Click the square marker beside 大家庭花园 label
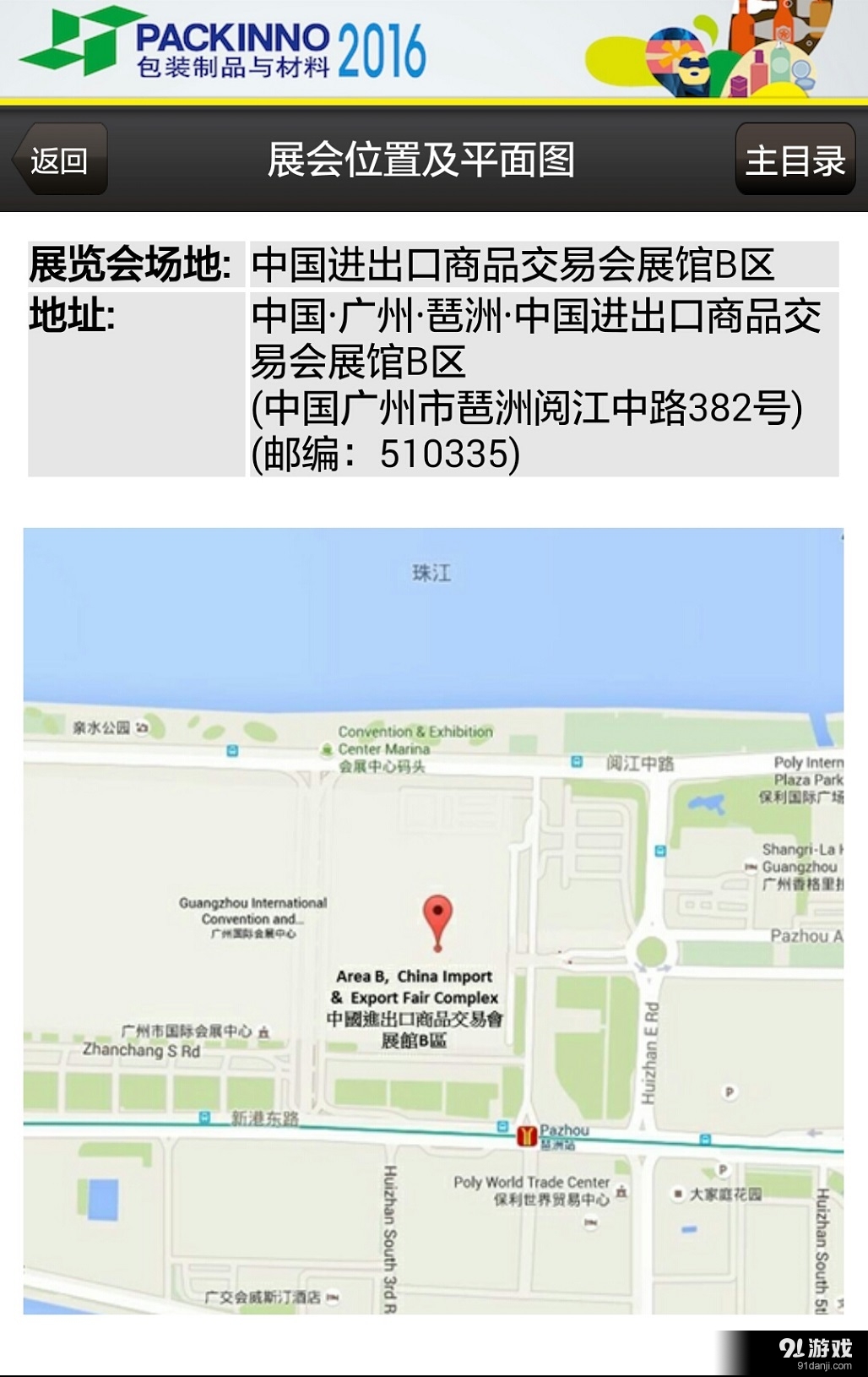This screenshot has height=1377, width=868. 677,1194
